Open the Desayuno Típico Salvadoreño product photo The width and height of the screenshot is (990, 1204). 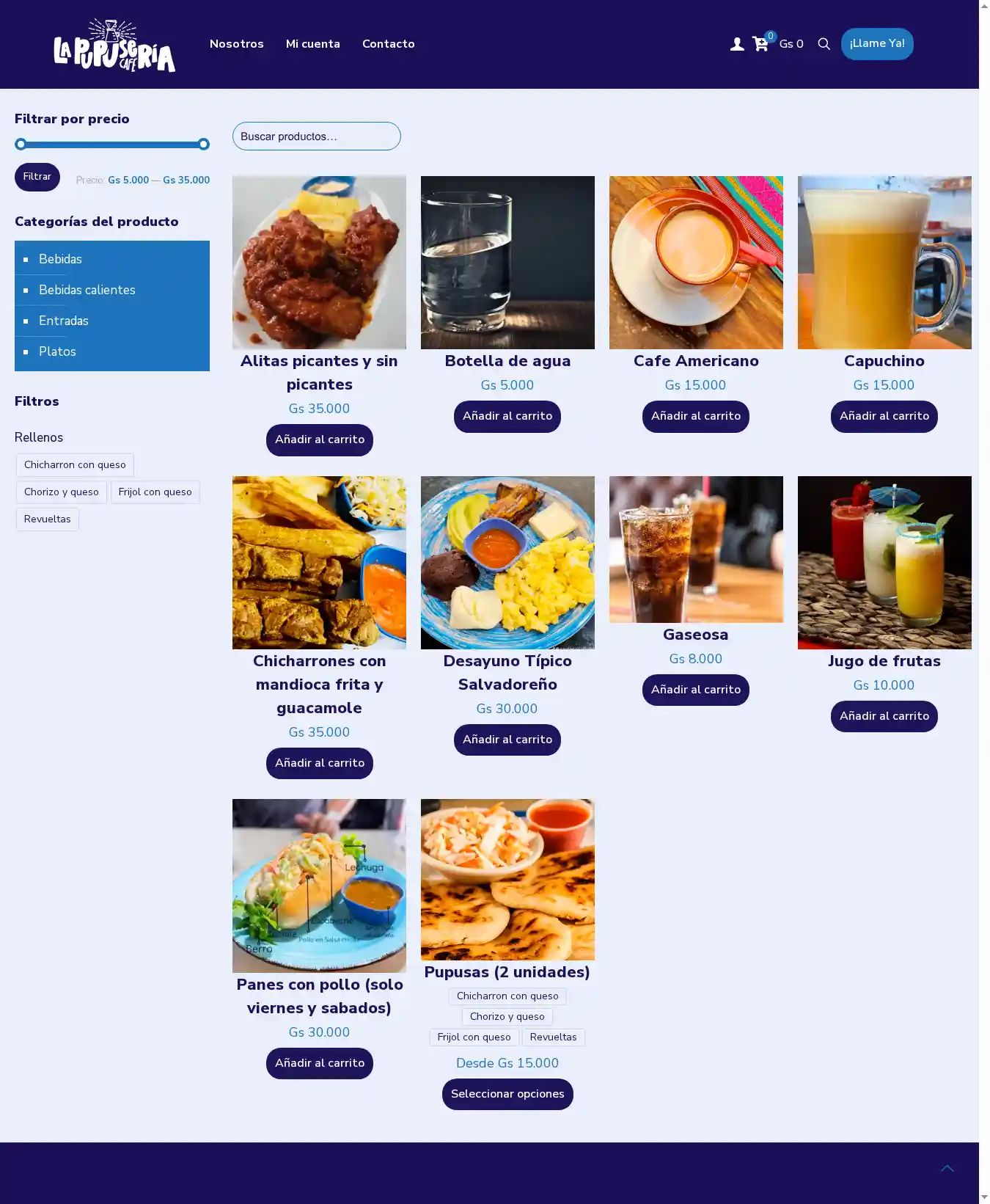[507, 563]
